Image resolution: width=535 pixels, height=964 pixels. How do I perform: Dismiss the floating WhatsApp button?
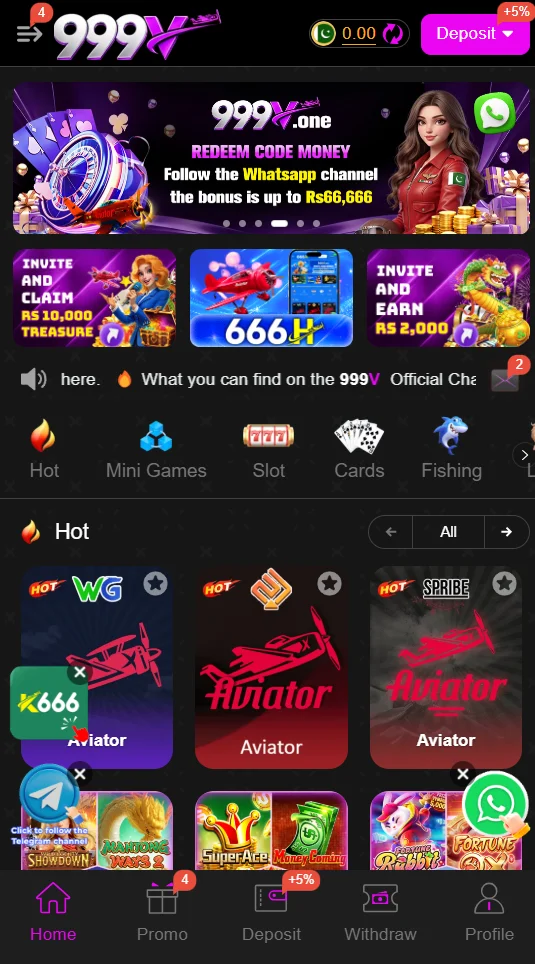[463, 774]
